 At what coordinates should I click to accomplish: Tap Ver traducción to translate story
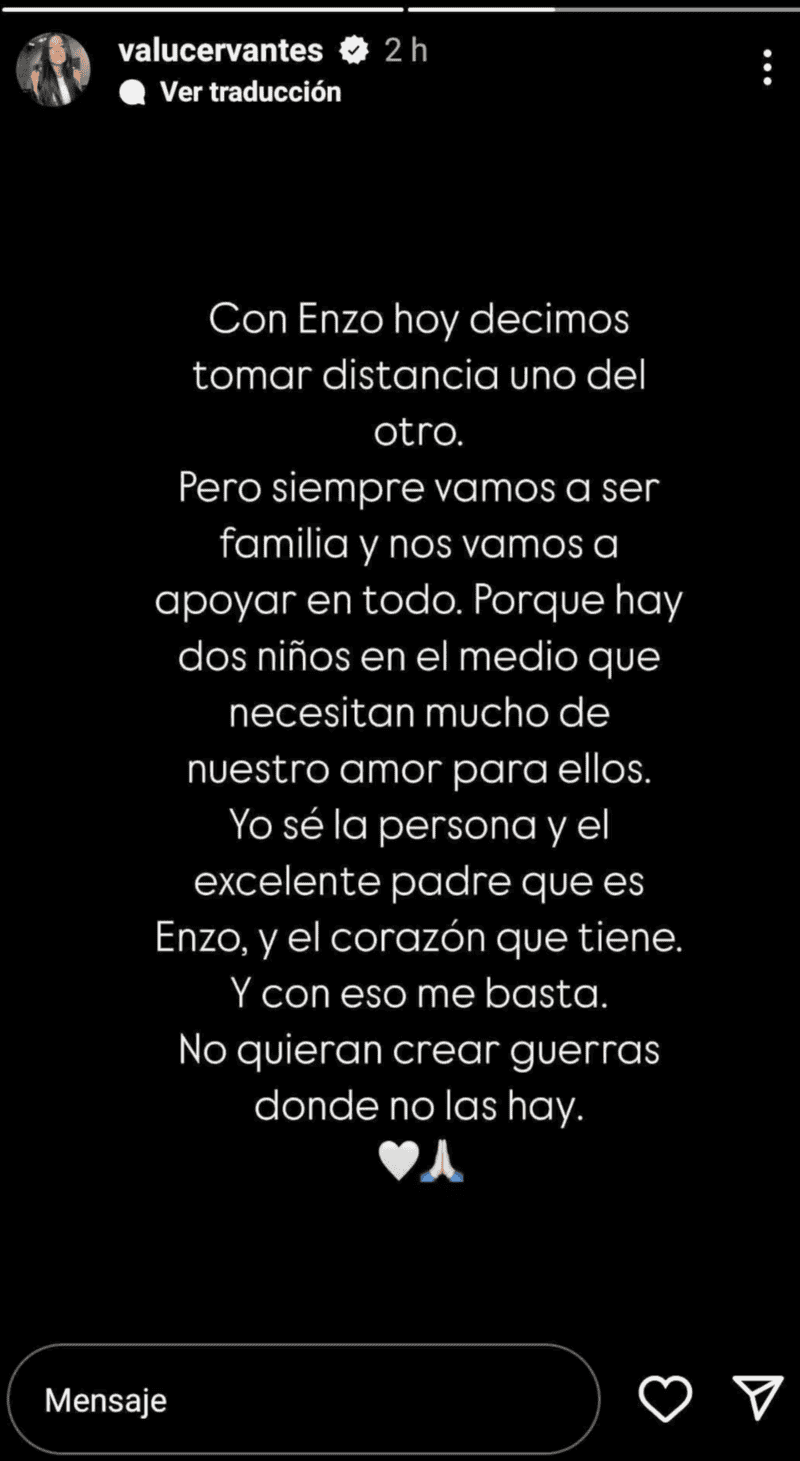click(249, 92)
